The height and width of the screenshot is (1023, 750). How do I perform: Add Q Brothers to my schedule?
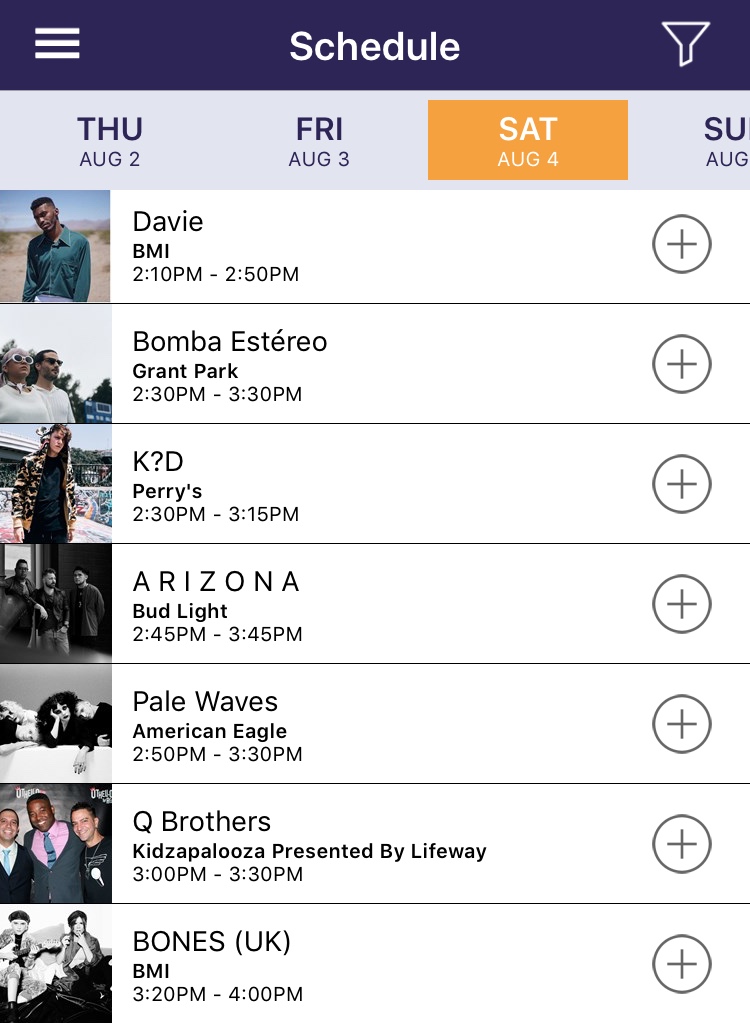pos(681,844)
